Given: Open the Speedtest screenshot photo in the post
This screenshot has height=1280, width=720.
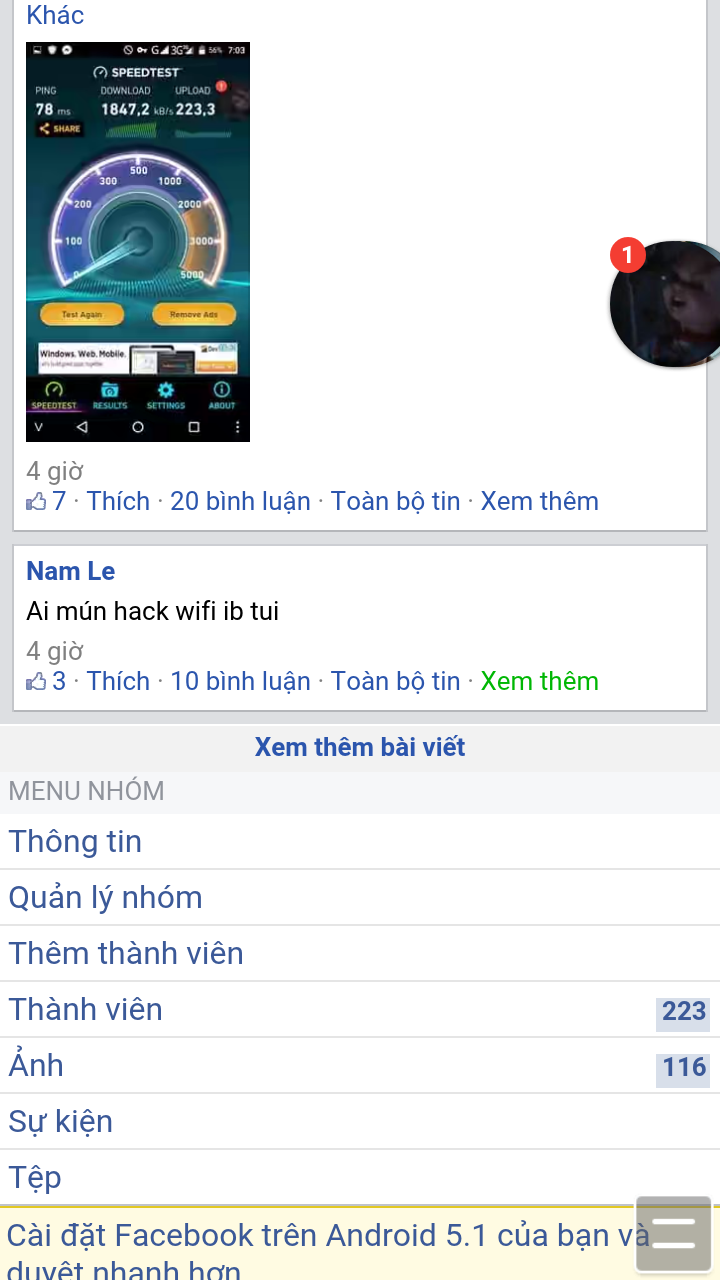Looking at the screenshot, I should coord(138,241).
